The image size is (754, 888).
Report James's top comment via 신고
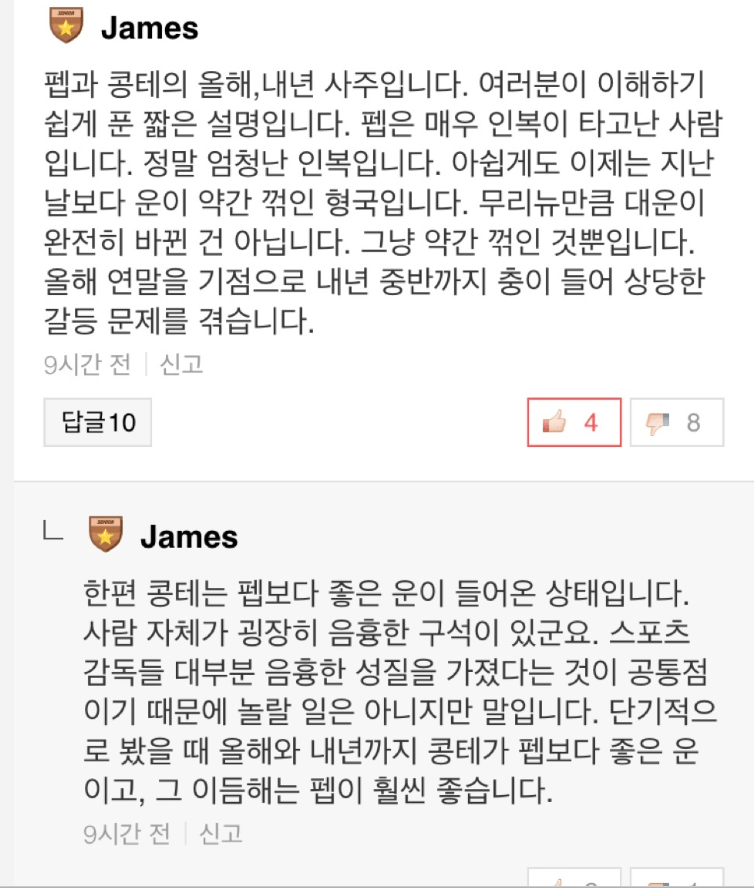pos(181,364)
